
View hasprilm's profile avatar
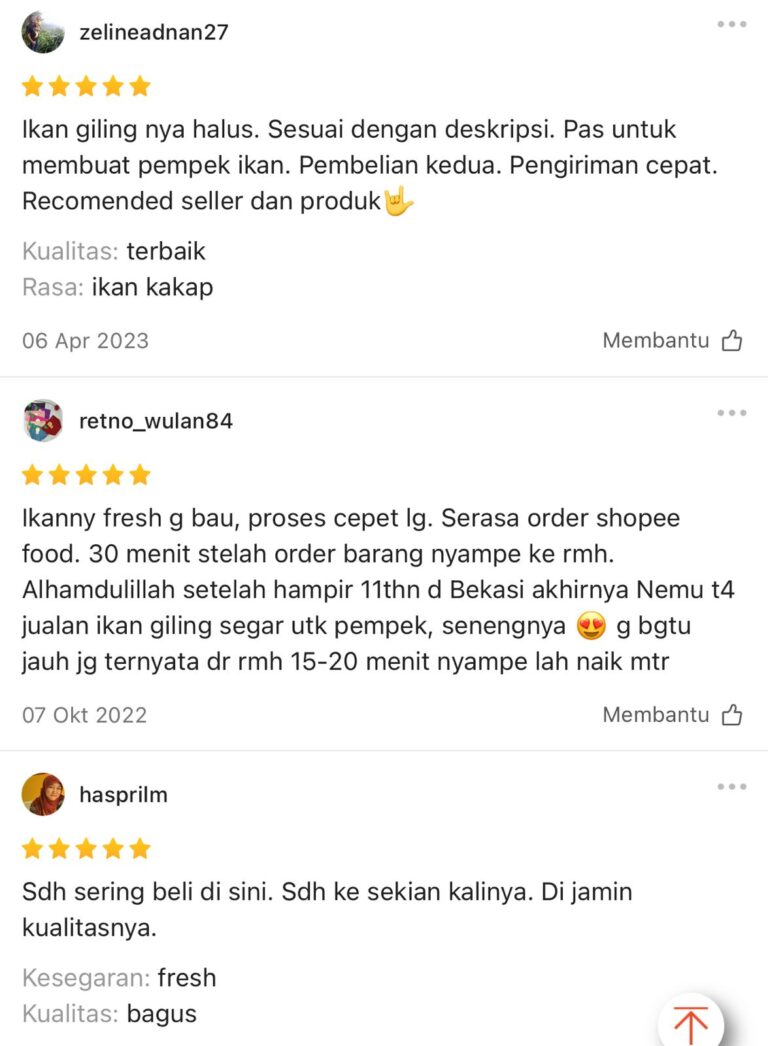point(43,795)
